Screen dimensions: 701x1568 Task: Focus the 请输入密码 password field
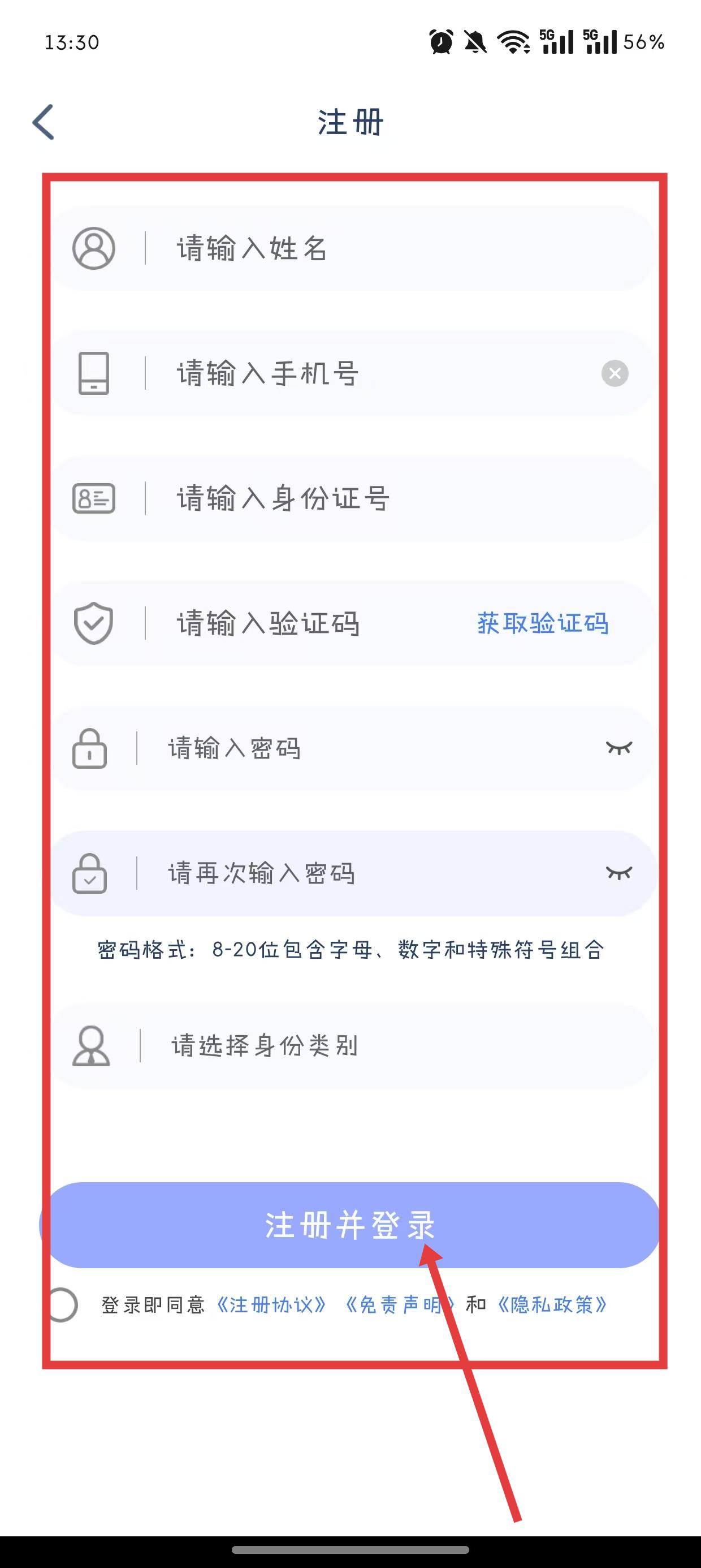pos(365,748)
